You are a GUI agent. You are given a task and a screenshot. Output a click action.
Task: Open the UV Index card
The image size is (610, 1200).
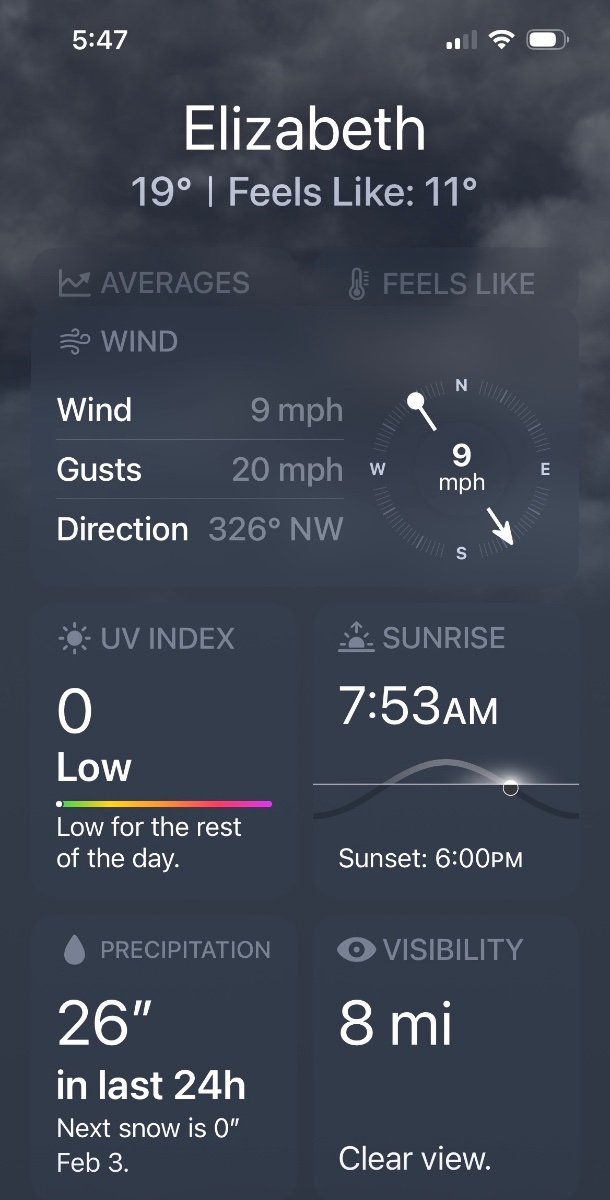click(x=164, y=750)
